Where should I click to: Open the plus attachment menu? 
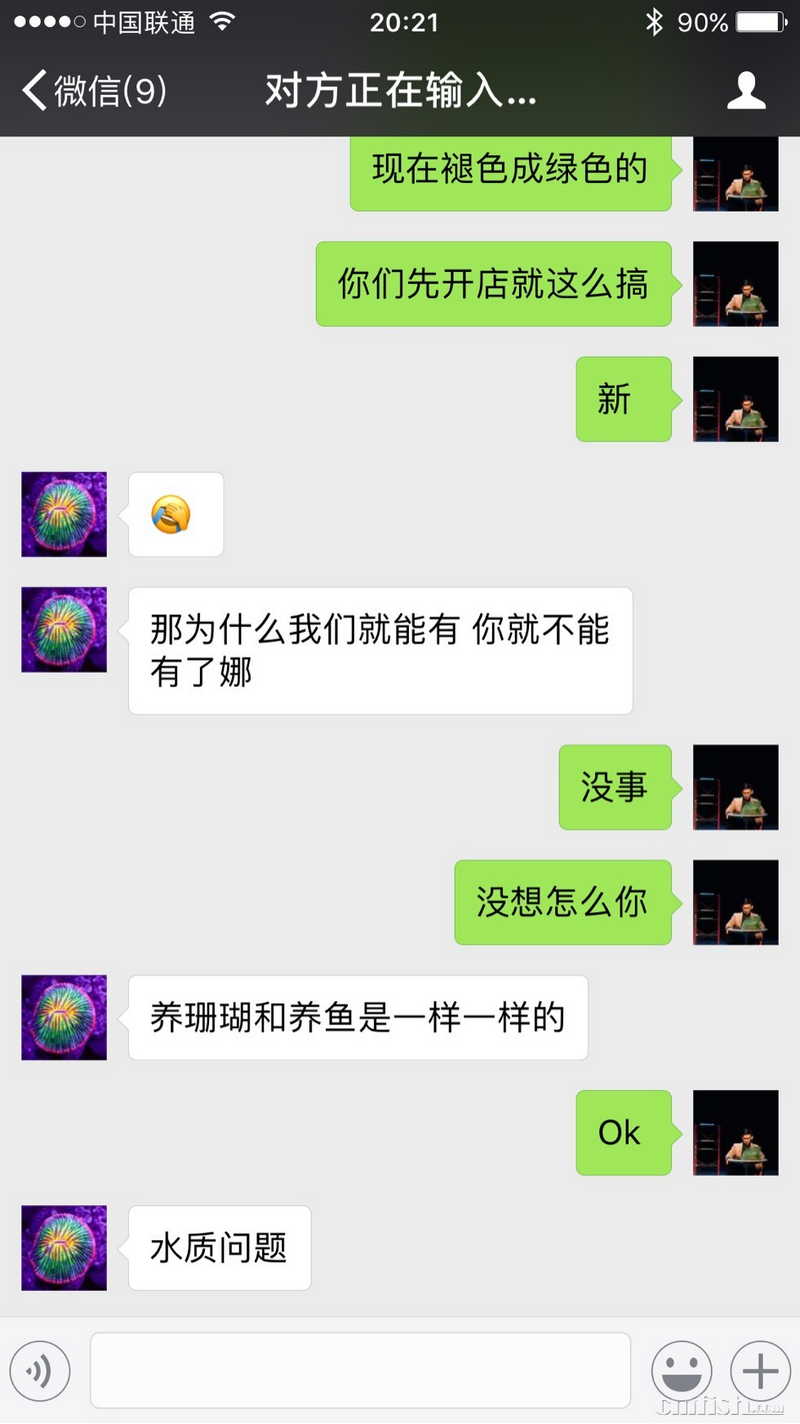click(760, 1370)
